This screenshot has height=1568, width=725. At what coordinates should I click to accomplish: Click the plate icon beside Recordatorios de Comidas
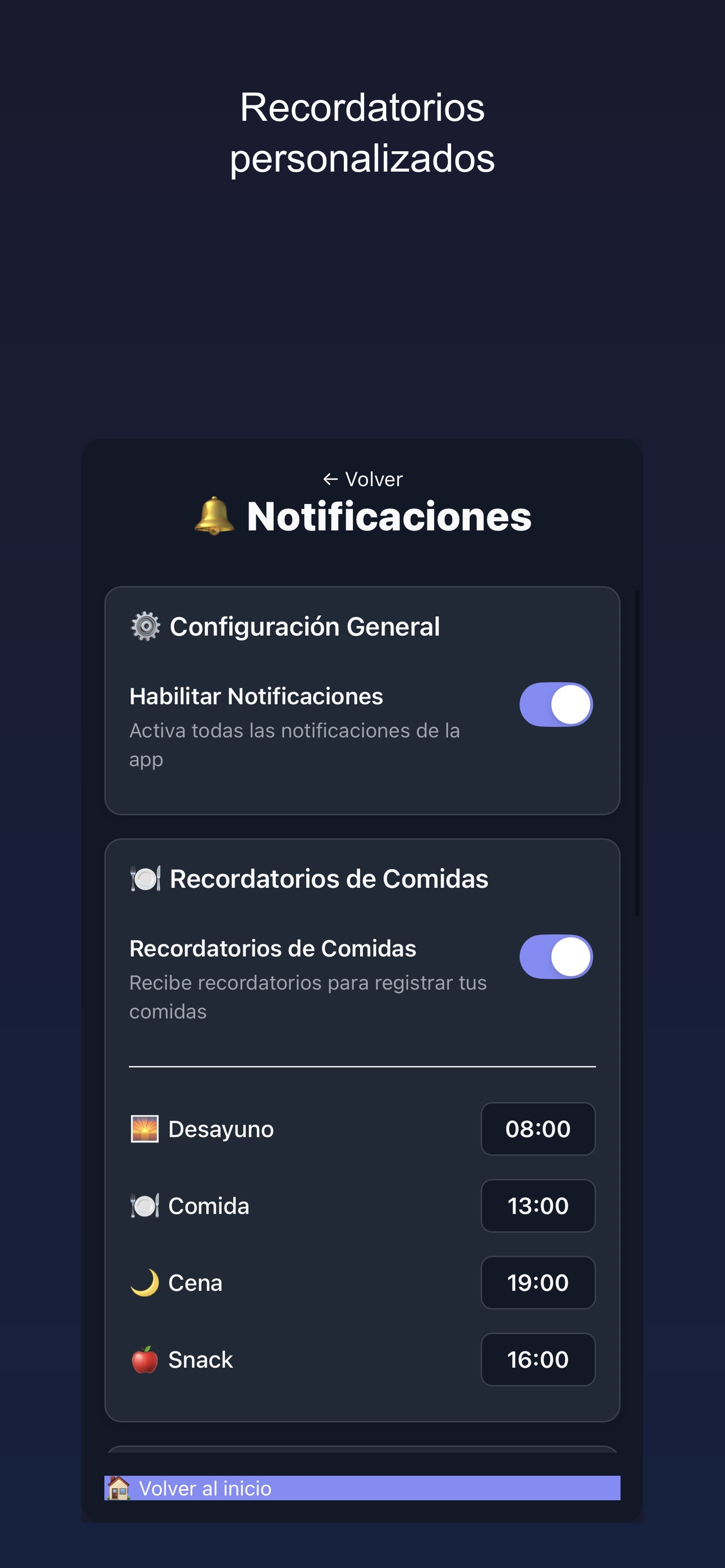coord(143,877)
